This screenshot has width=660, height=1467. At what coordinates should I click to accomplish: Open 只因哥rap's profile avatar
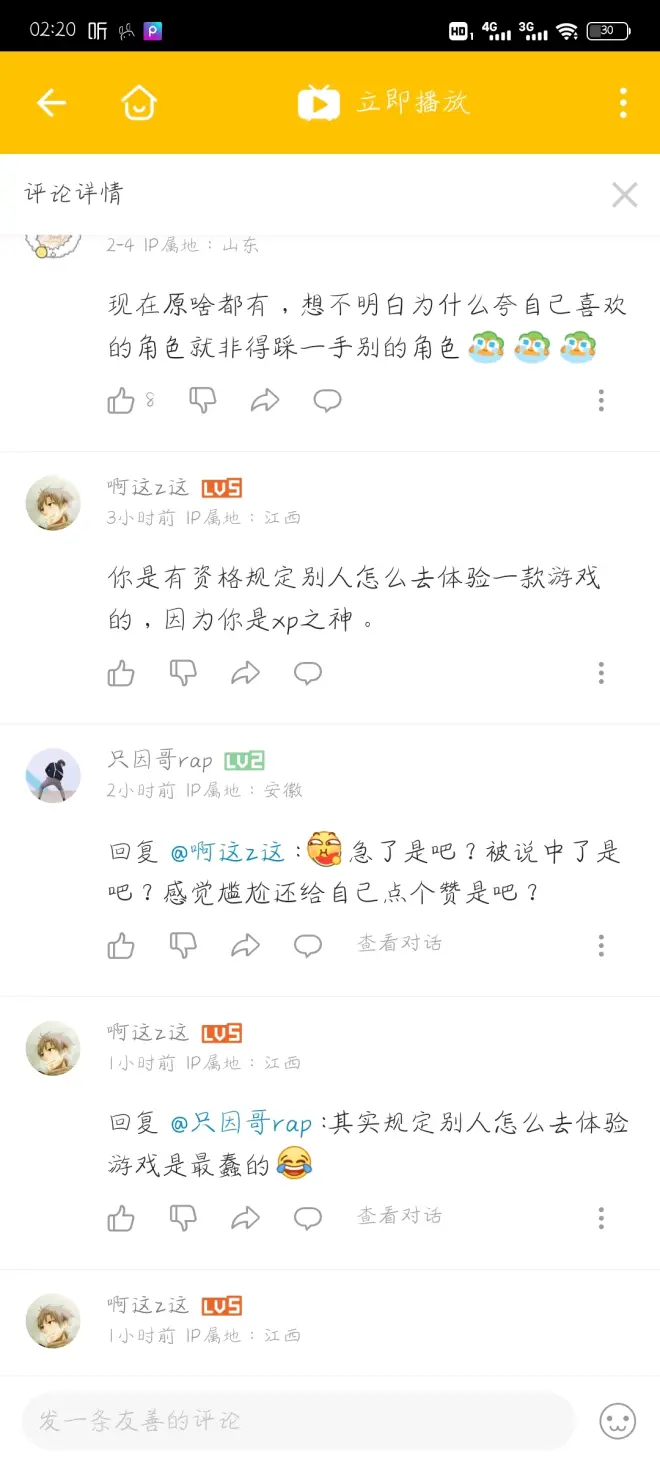[53, 775]
